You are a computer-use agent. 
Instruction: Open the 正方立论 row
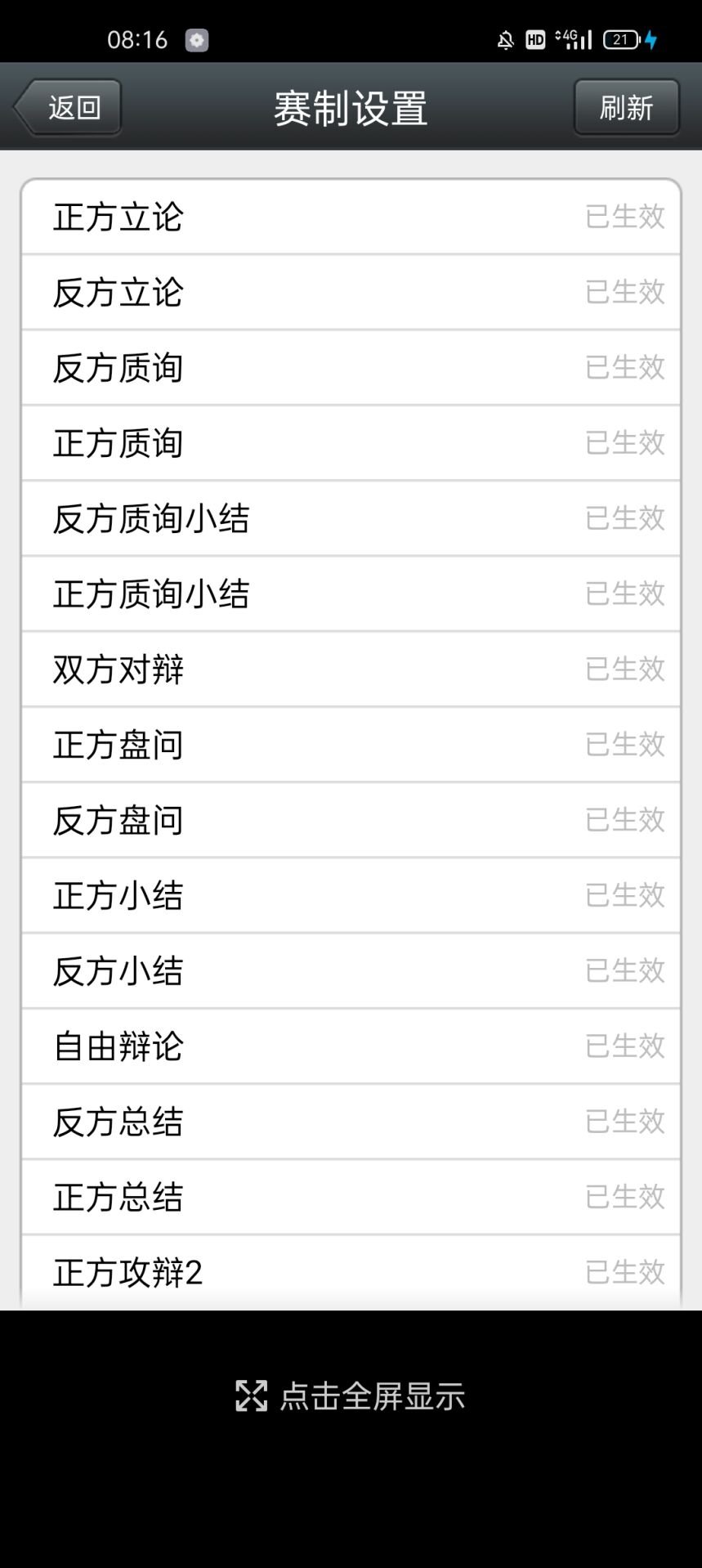[351, 217]
